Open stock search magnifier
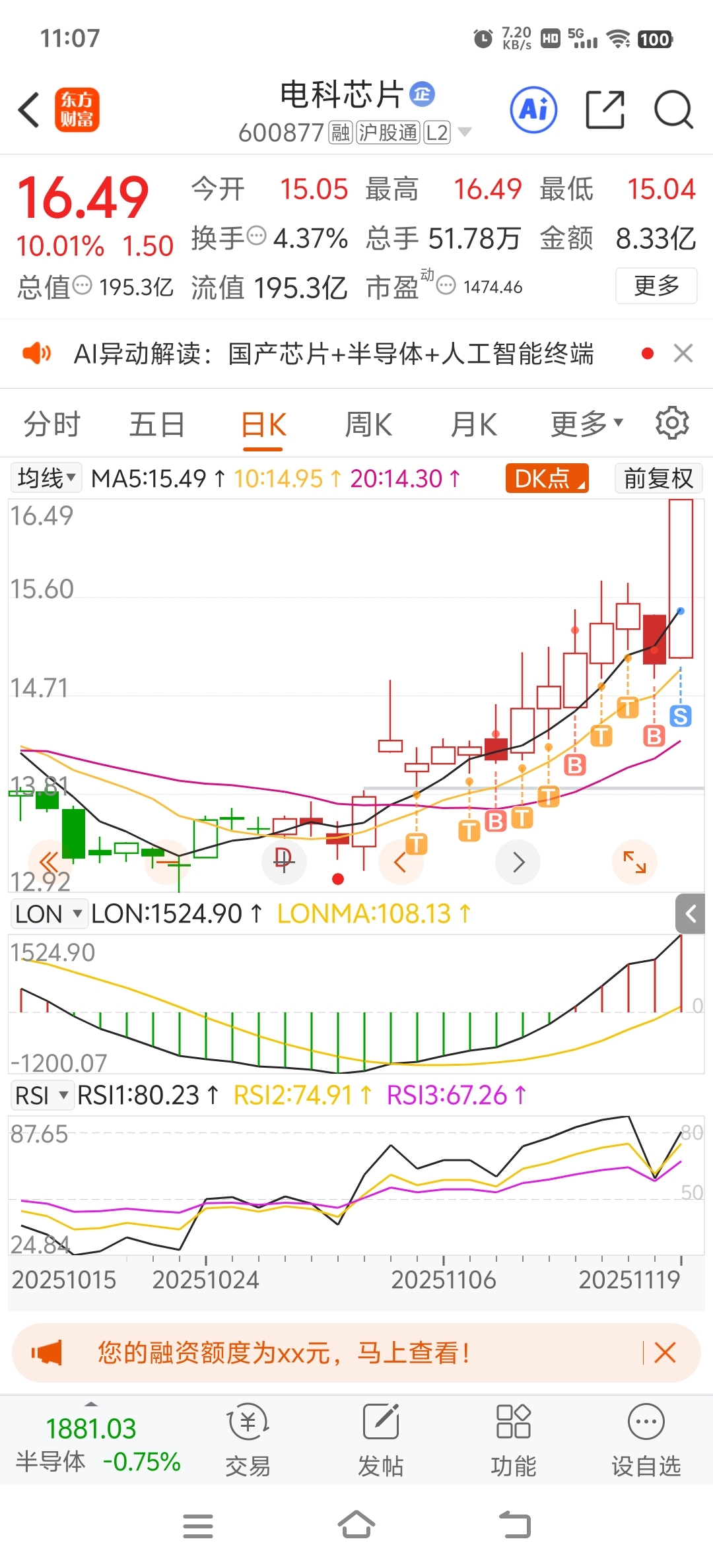The height and width of the screenshot is (1568, 713). [x=673, y=110]
